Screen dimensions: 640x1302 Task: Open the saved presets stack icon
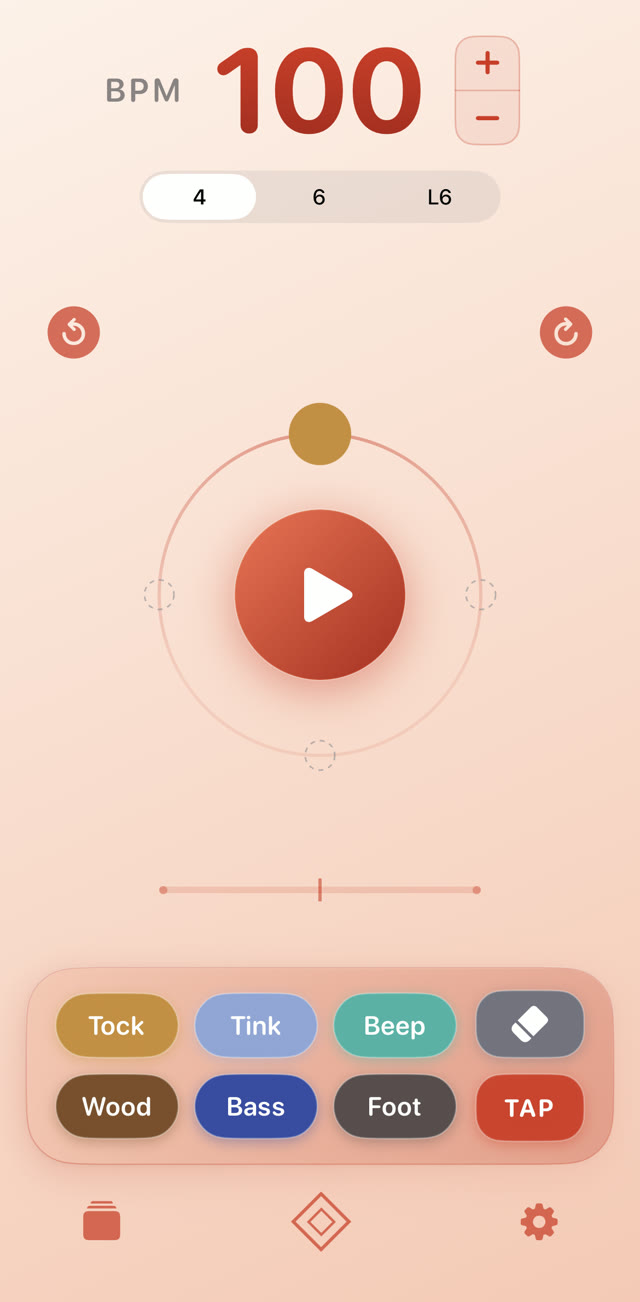tap(101, 1221)
